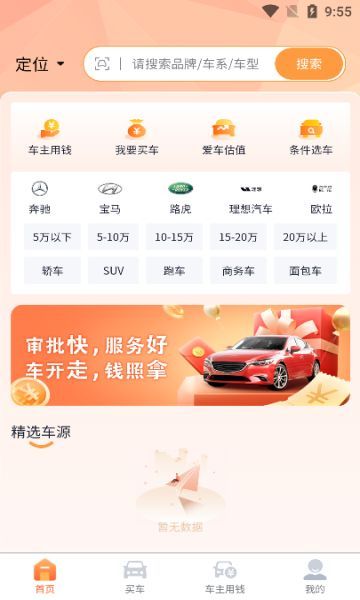
Task: Filter by 20万以上 price
Action: coord(305,237)
